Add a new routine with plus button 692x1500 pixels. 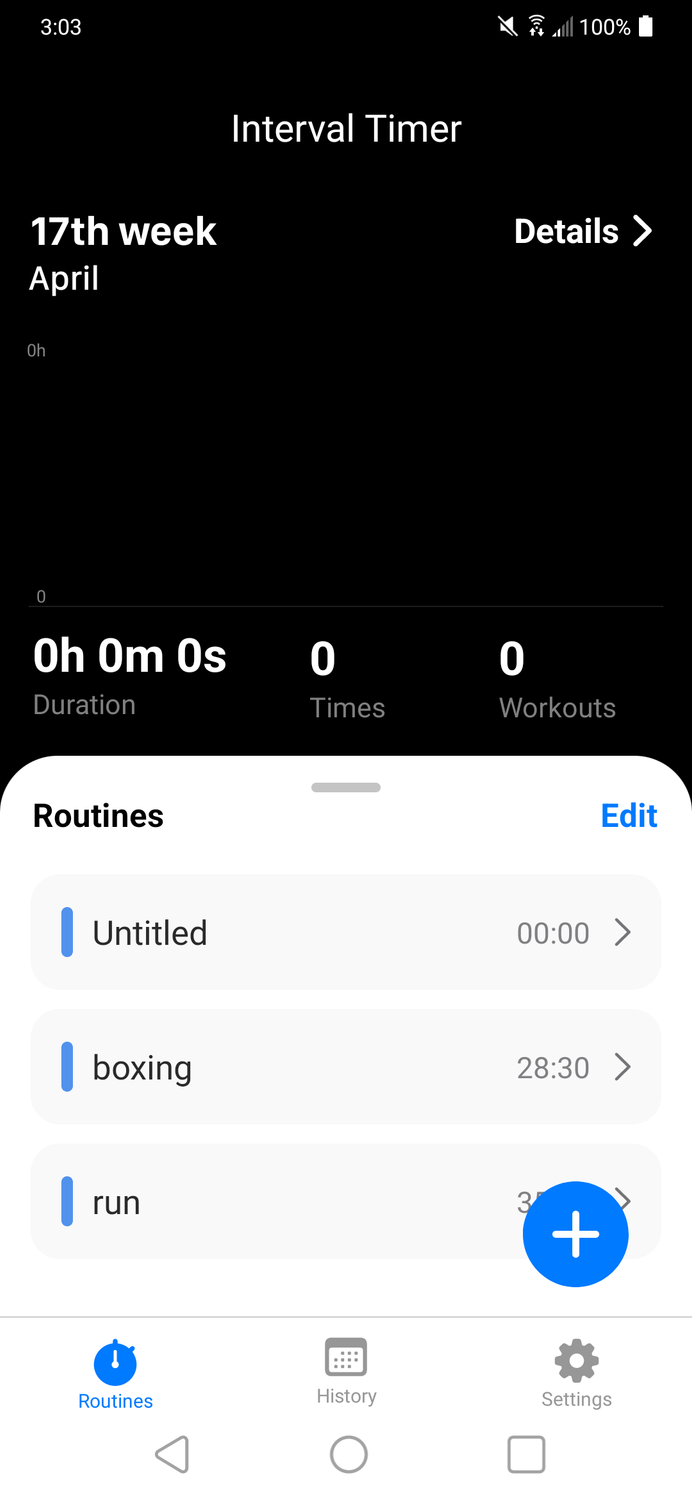tap(576, 1234)
